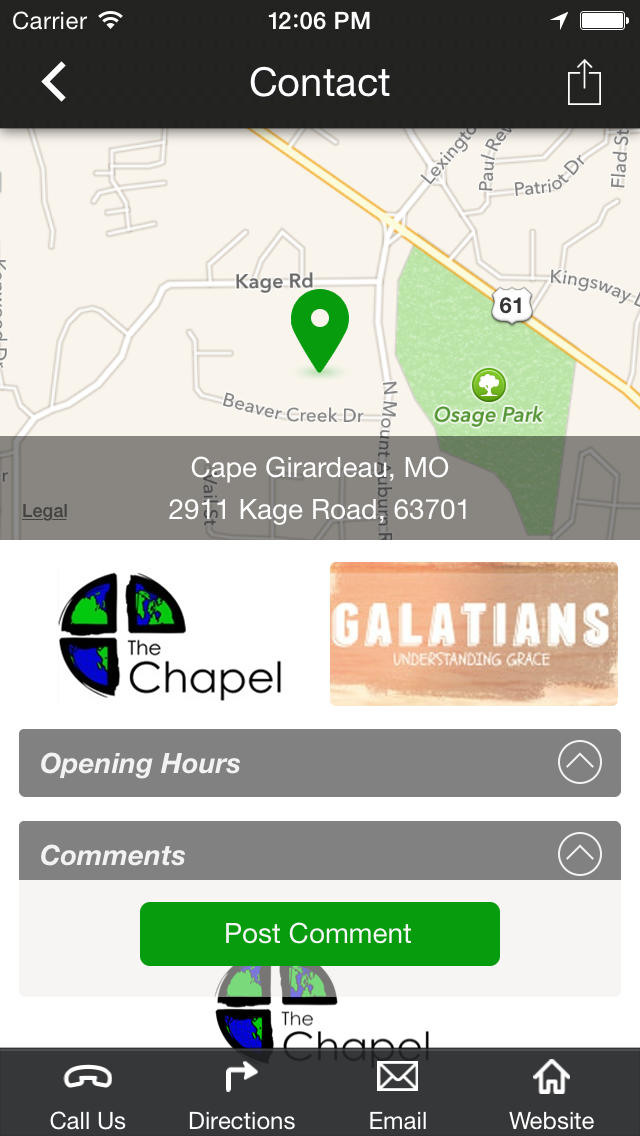Visit the chapel Website

click(552, 1093)
